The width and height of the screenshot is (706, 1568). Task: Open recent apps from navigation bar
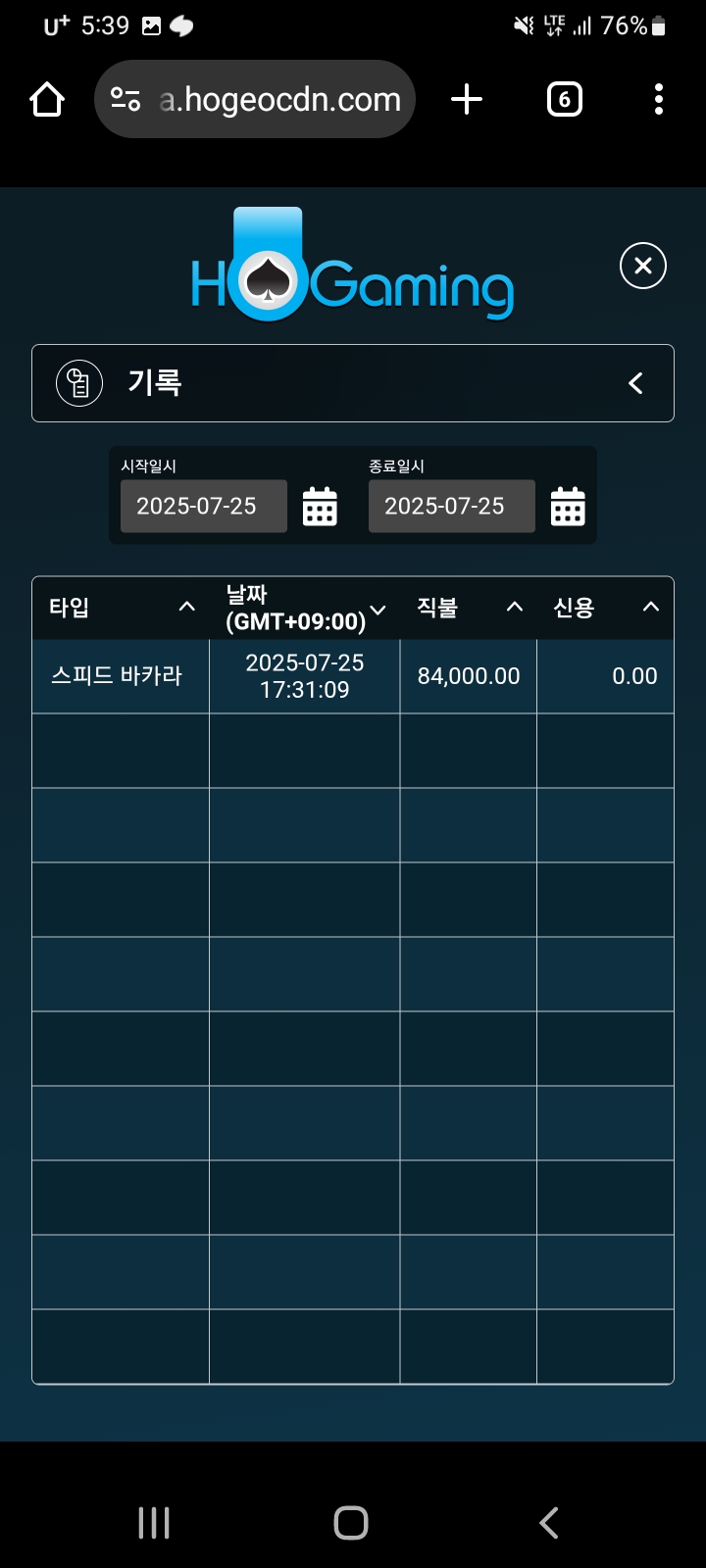point(154,1523)
